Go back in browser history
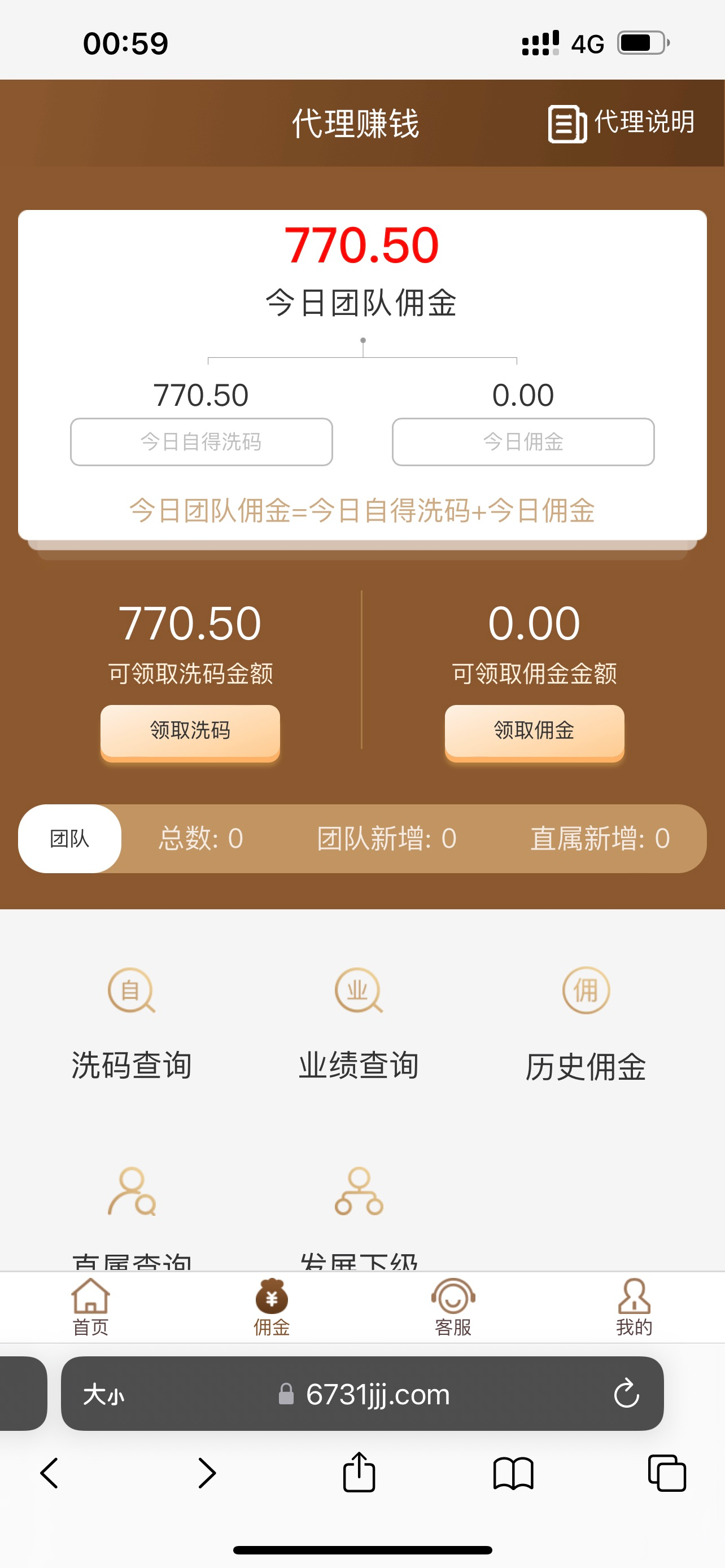Screen dimensions: 725x1568 pos(49,1473)
